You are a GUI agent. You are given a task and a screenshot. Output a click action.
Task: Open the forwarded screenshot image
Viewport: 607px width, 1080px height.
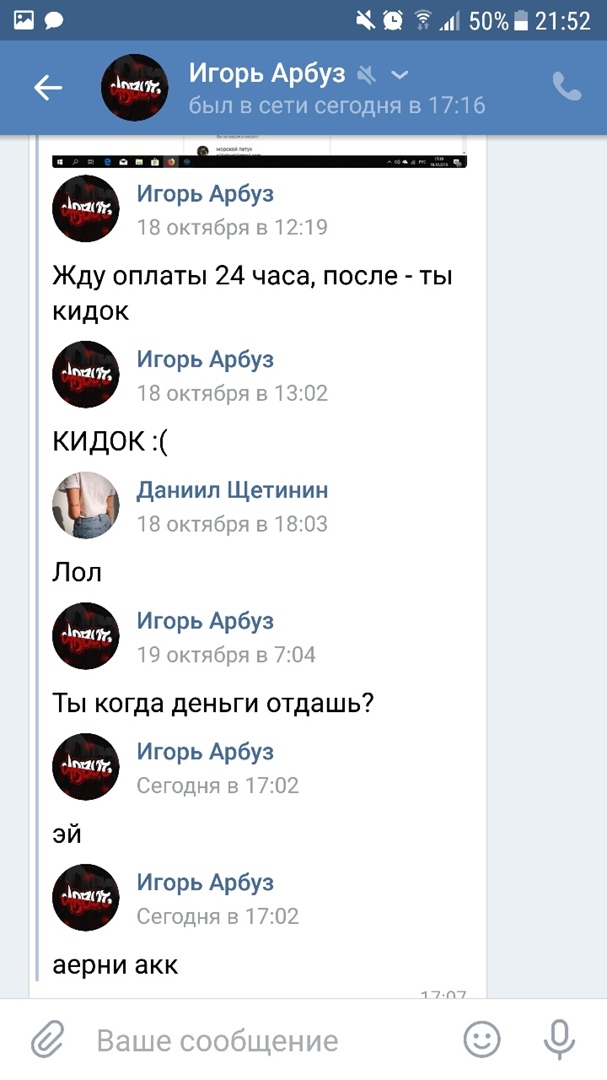260,151
